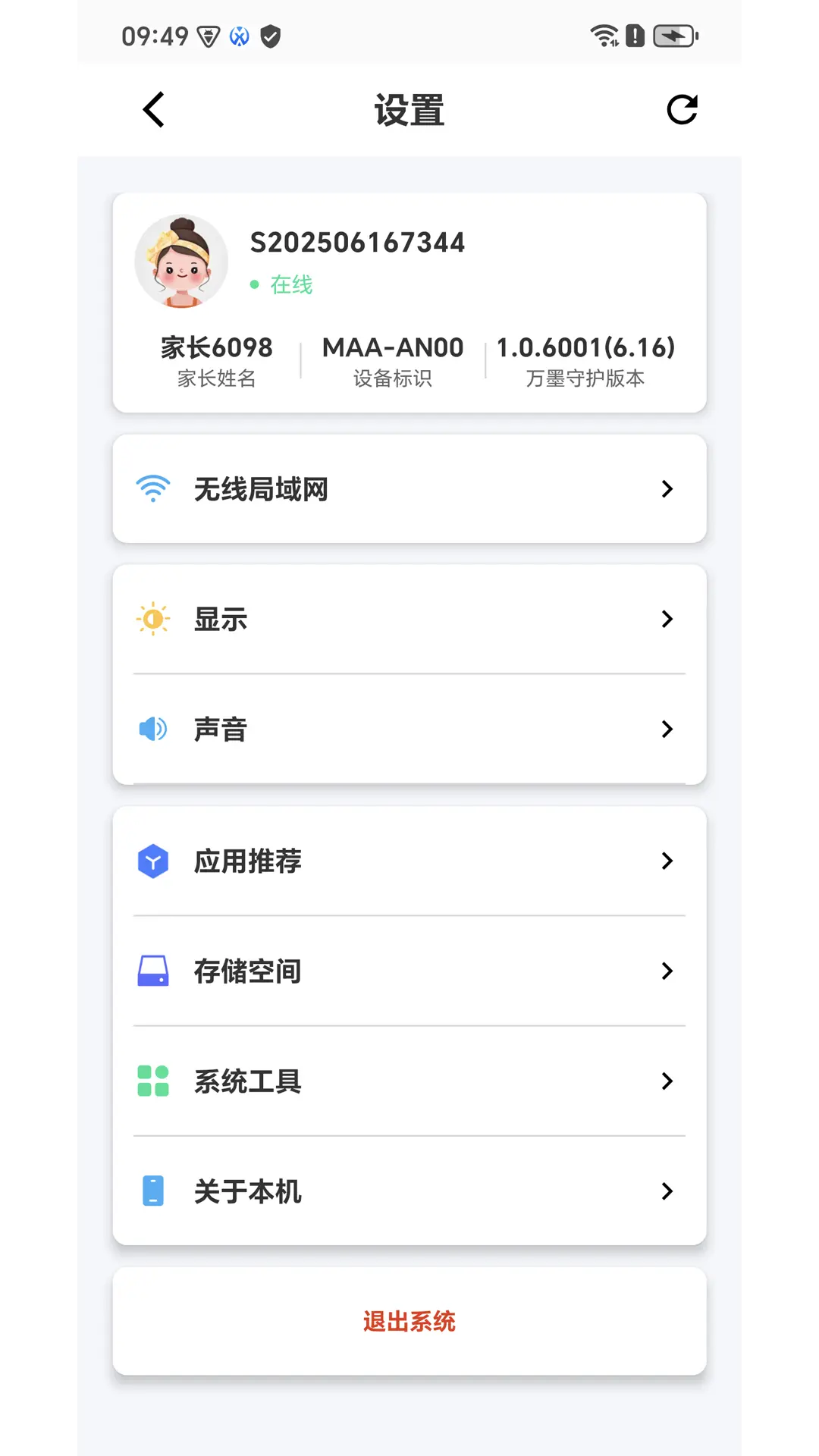The image size is (819, 1456).
Task: Tap the phone icon beside 关于本机
Action: [152, 1191]
